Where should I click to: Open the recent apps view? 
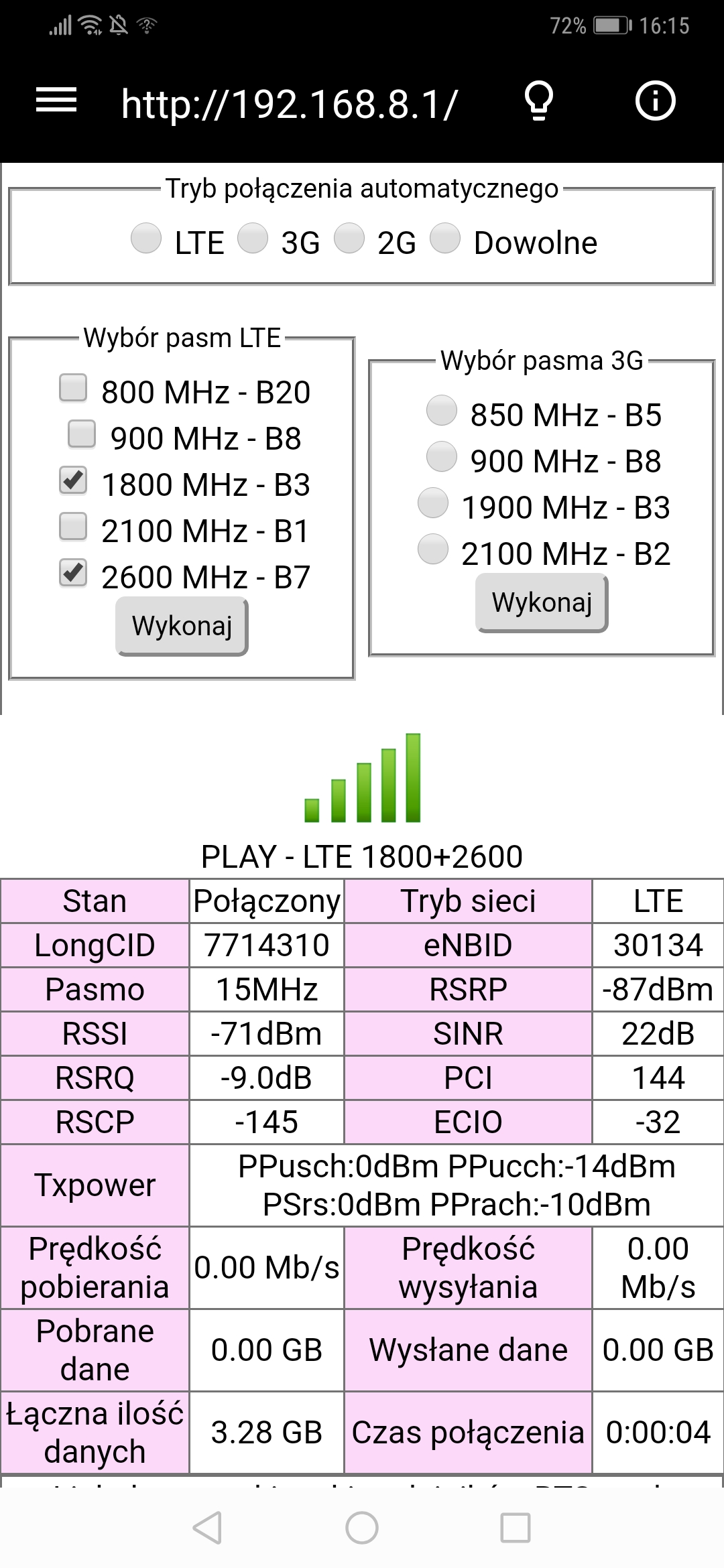[x=516, y=1528]
